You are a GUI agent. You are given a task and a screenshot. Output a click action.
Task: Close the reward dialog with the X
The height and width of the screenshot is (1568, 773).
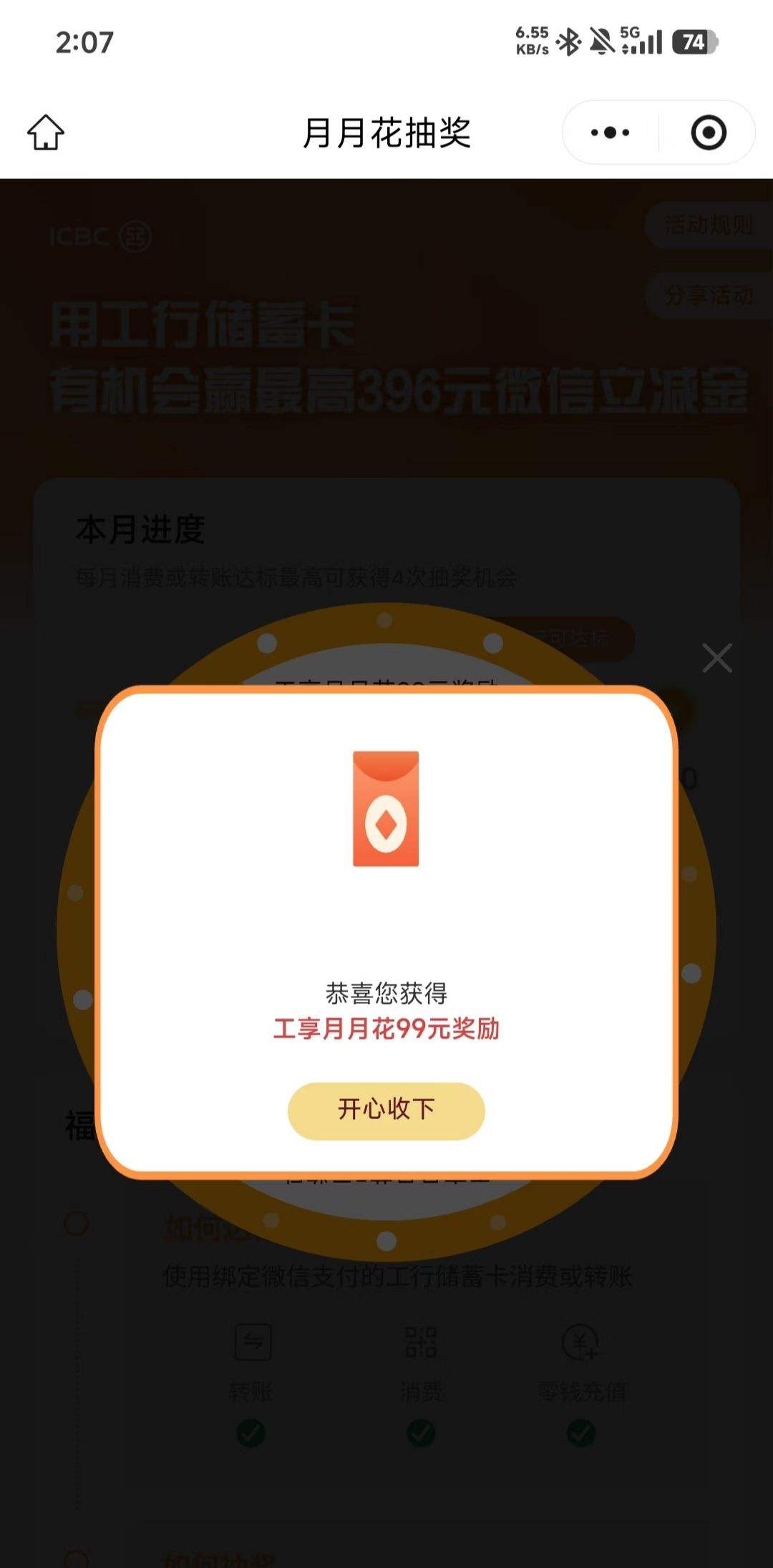(716, 659)
